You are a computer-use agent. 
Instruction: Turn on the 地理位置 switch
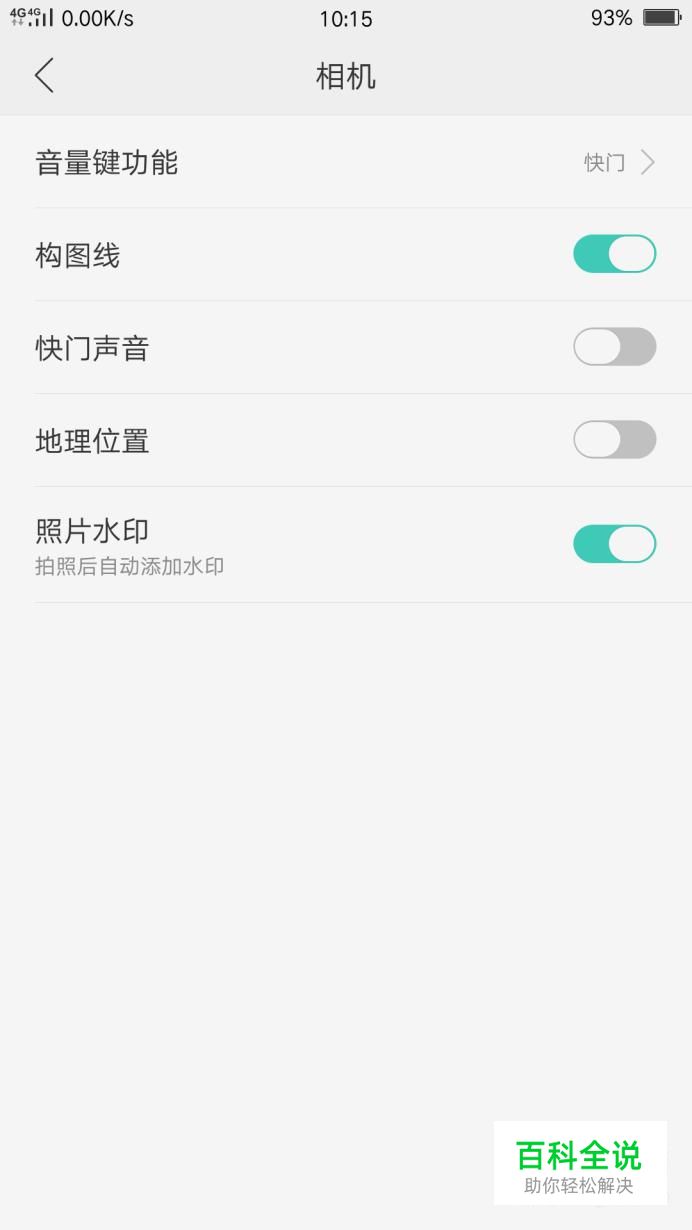[x=614, y=440]
